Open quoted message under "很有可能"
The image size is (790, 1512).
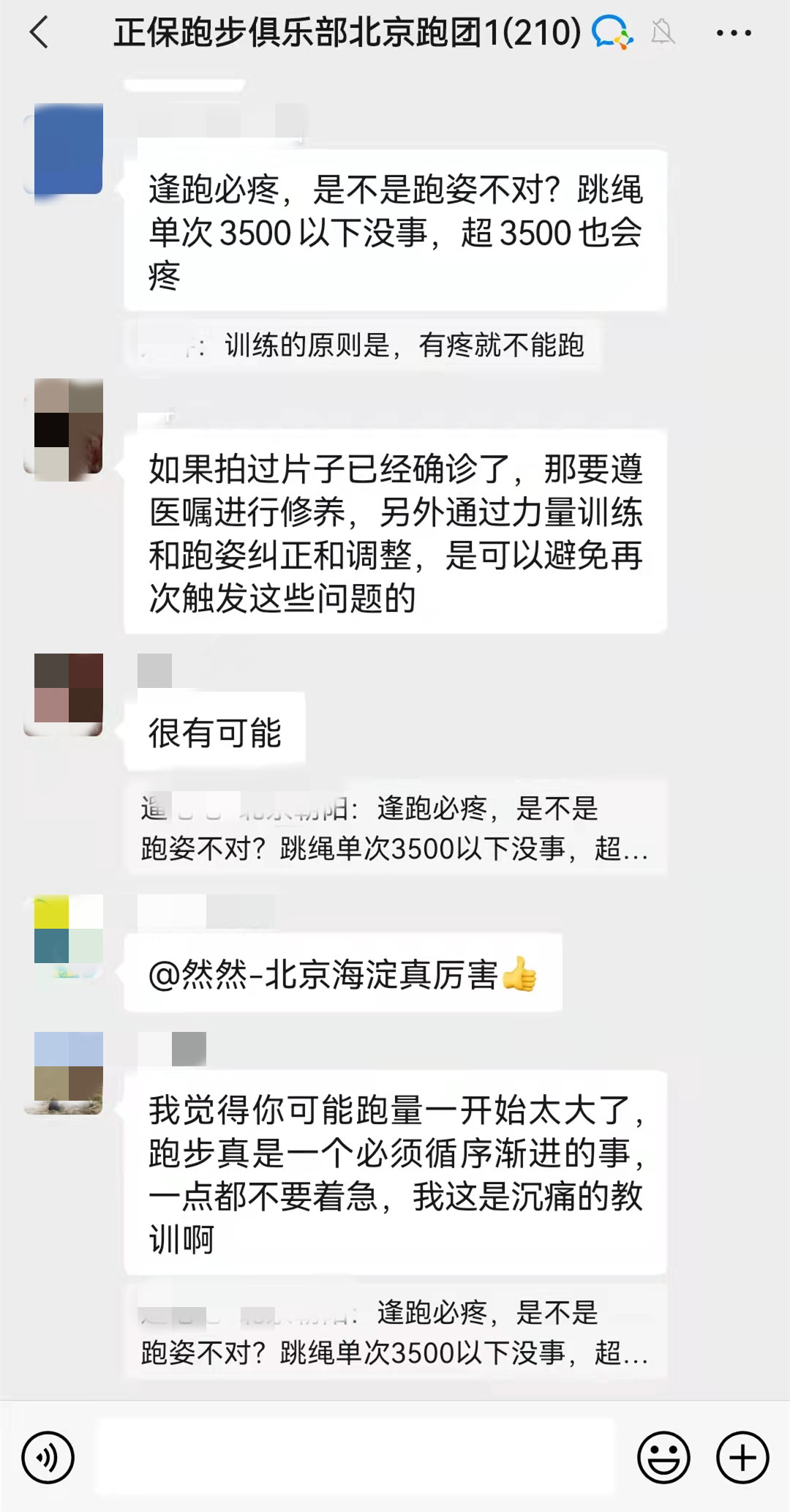pyautogui.click(x=395, y=828)
